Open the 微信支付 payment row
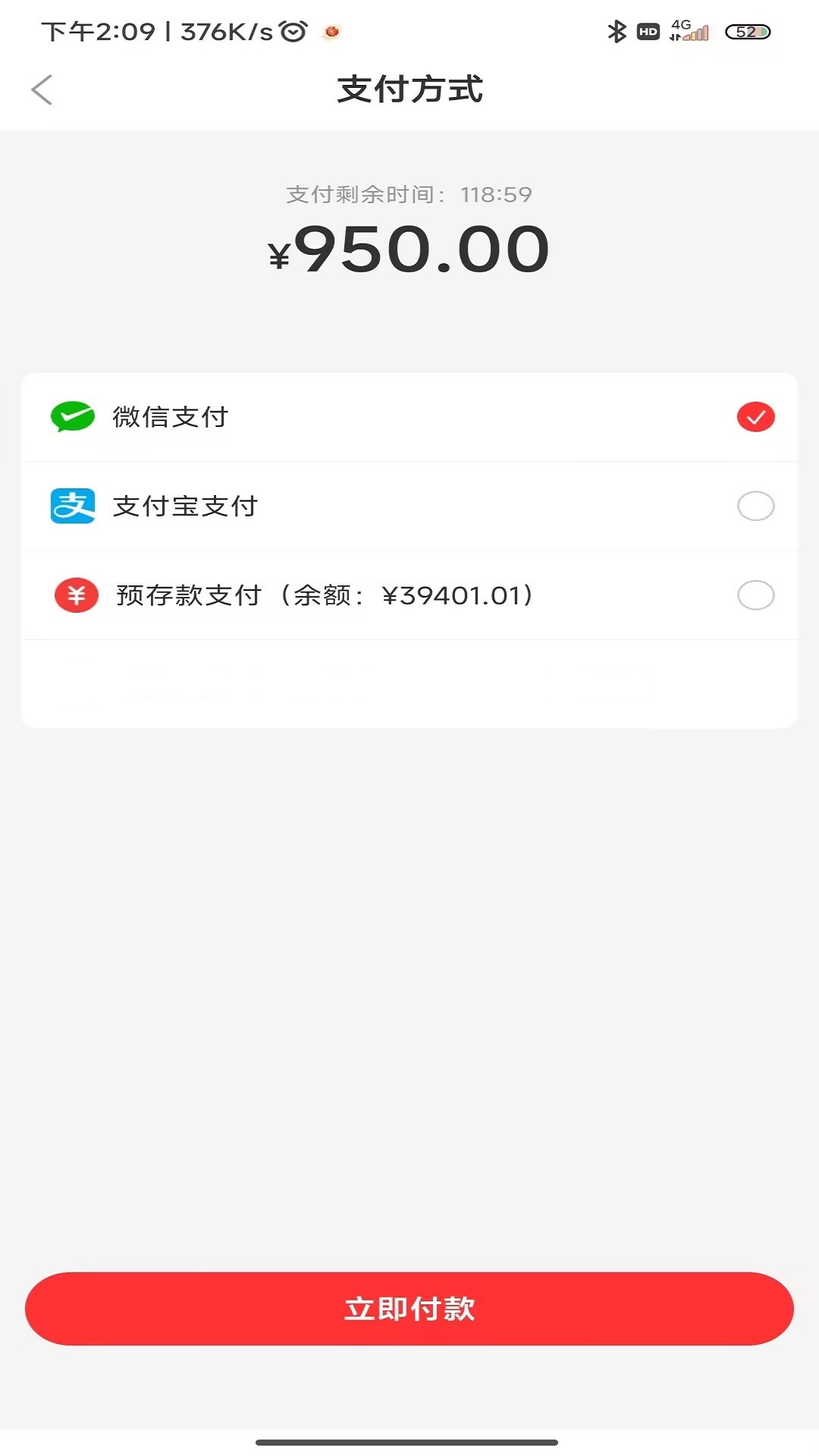 pyautogui.click(x=303, y=416)
